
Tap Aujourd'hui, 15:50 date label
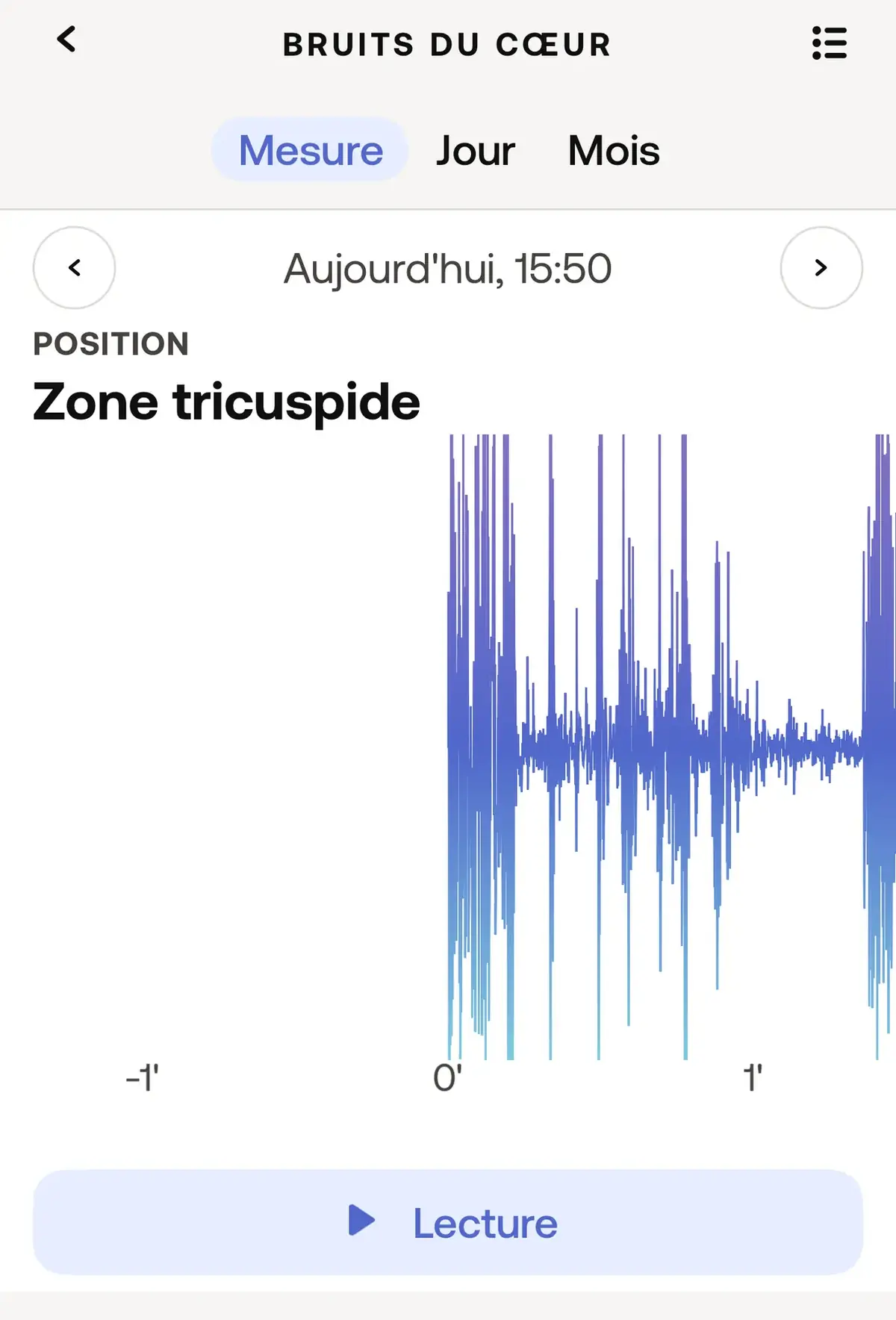pyautogui.click(x=447, y=268)
